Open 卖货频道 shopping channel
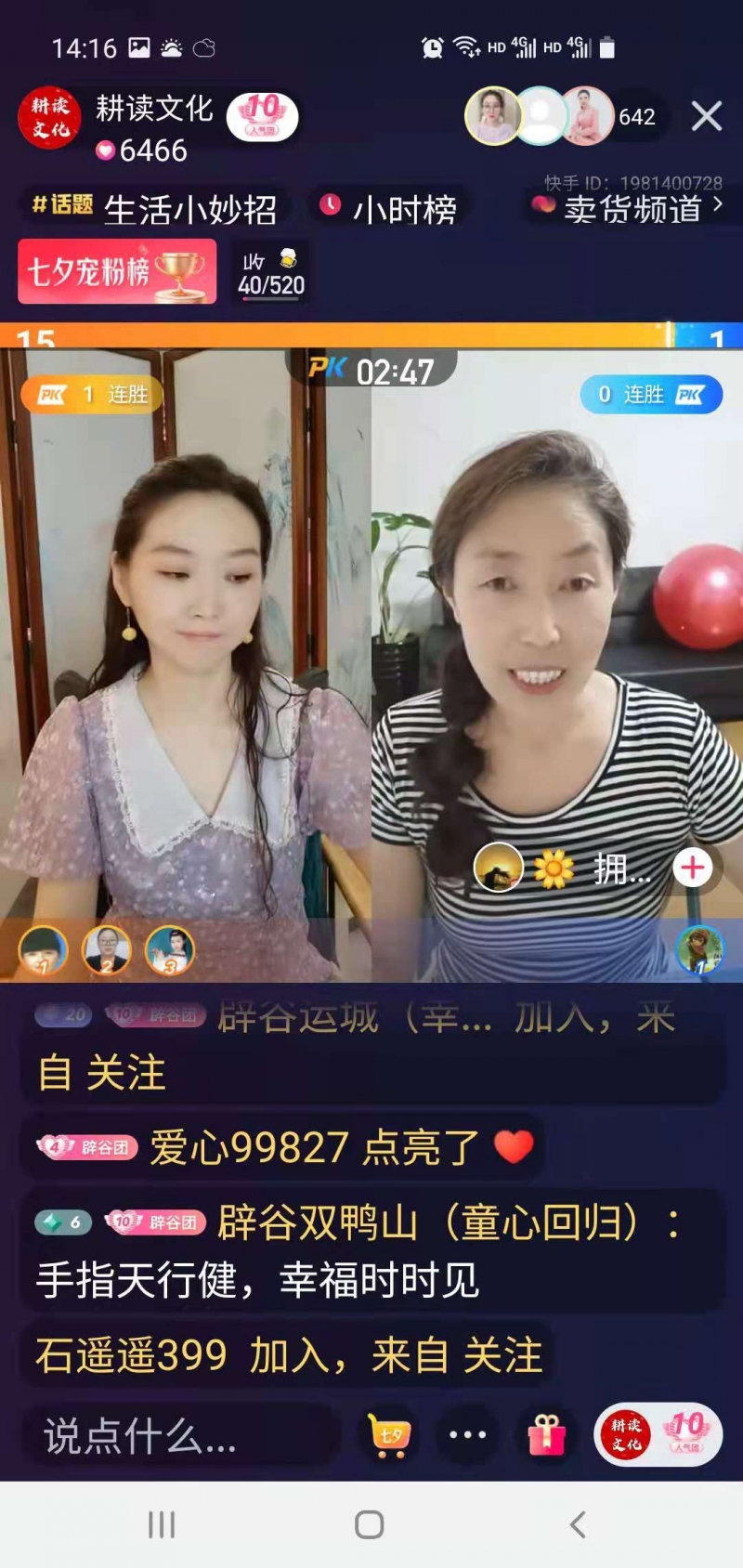 [x=629, y=210]
